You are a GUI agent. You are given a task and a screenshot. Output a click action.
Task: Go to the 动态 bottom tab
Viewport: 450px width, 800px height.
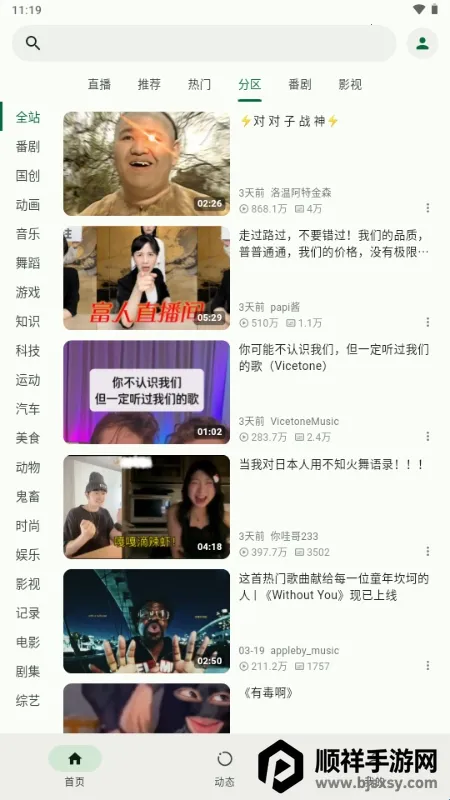pyautogui.click(x=224, y=766)
